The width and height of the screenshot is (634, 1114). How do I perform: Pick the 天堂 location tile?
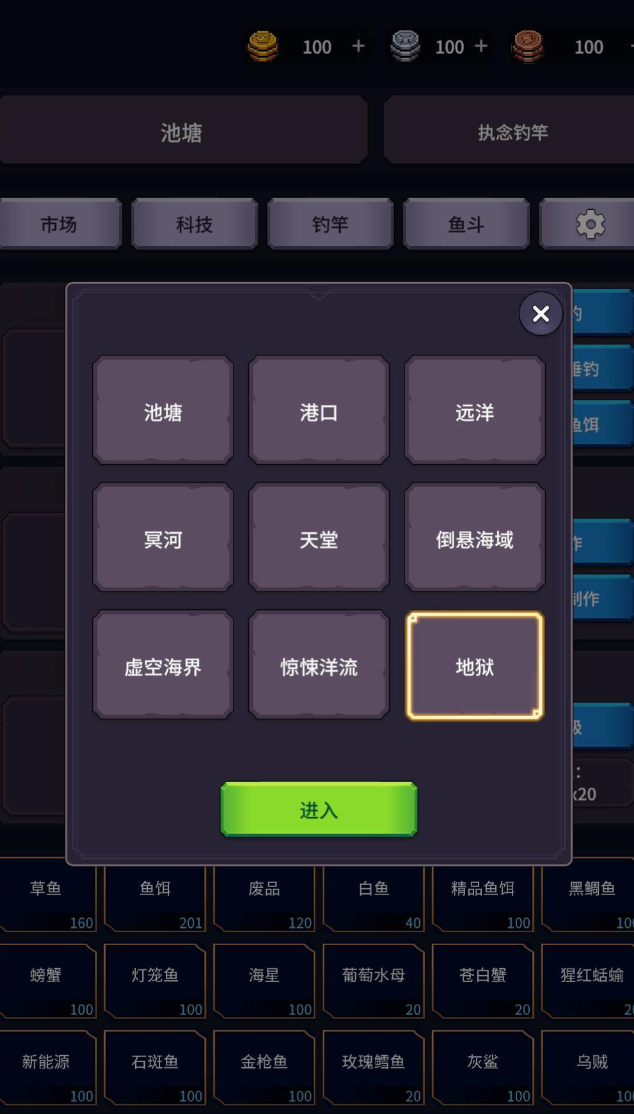319,539
